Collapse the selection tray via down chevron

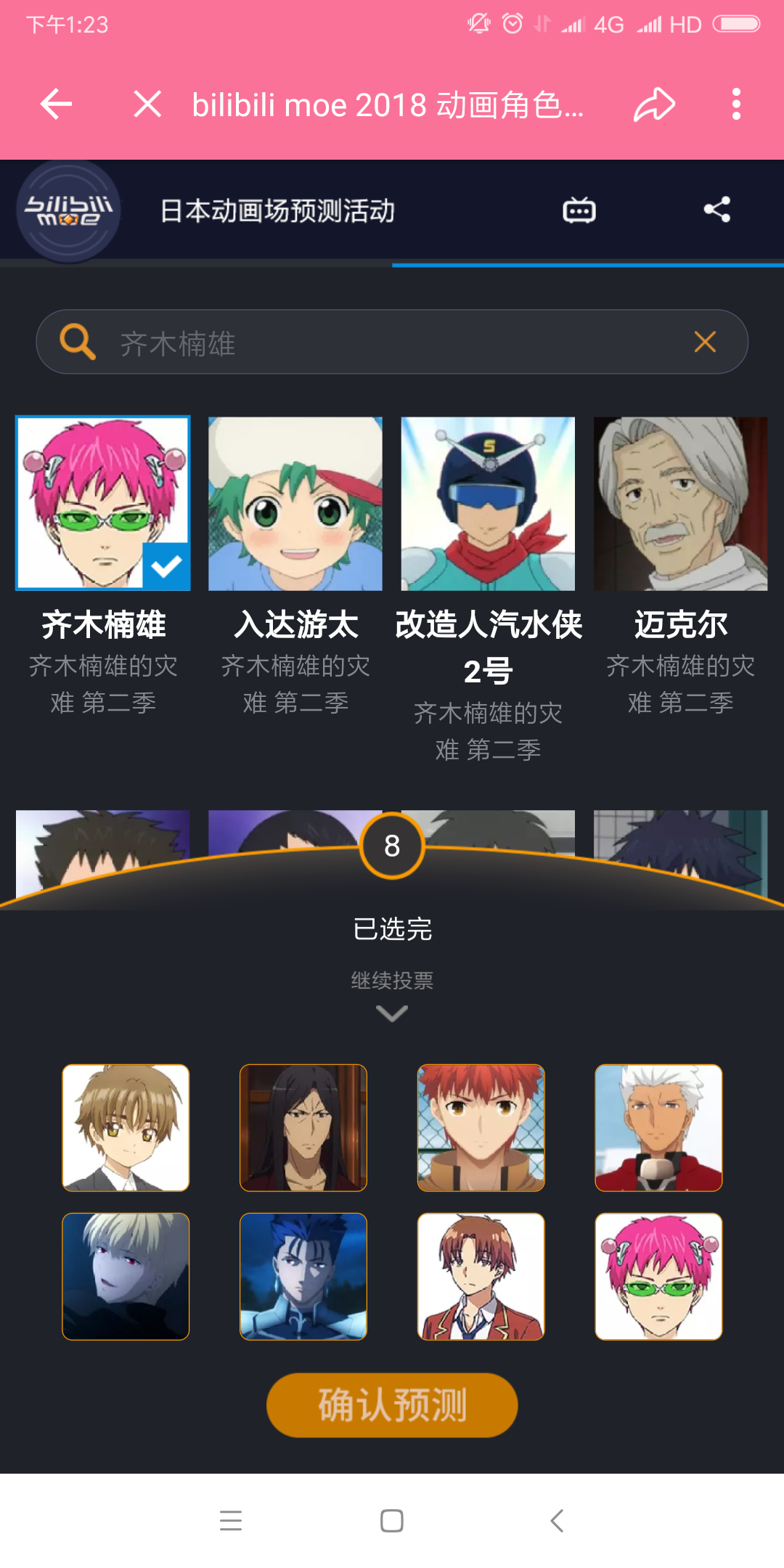(x=392, y=1015)
